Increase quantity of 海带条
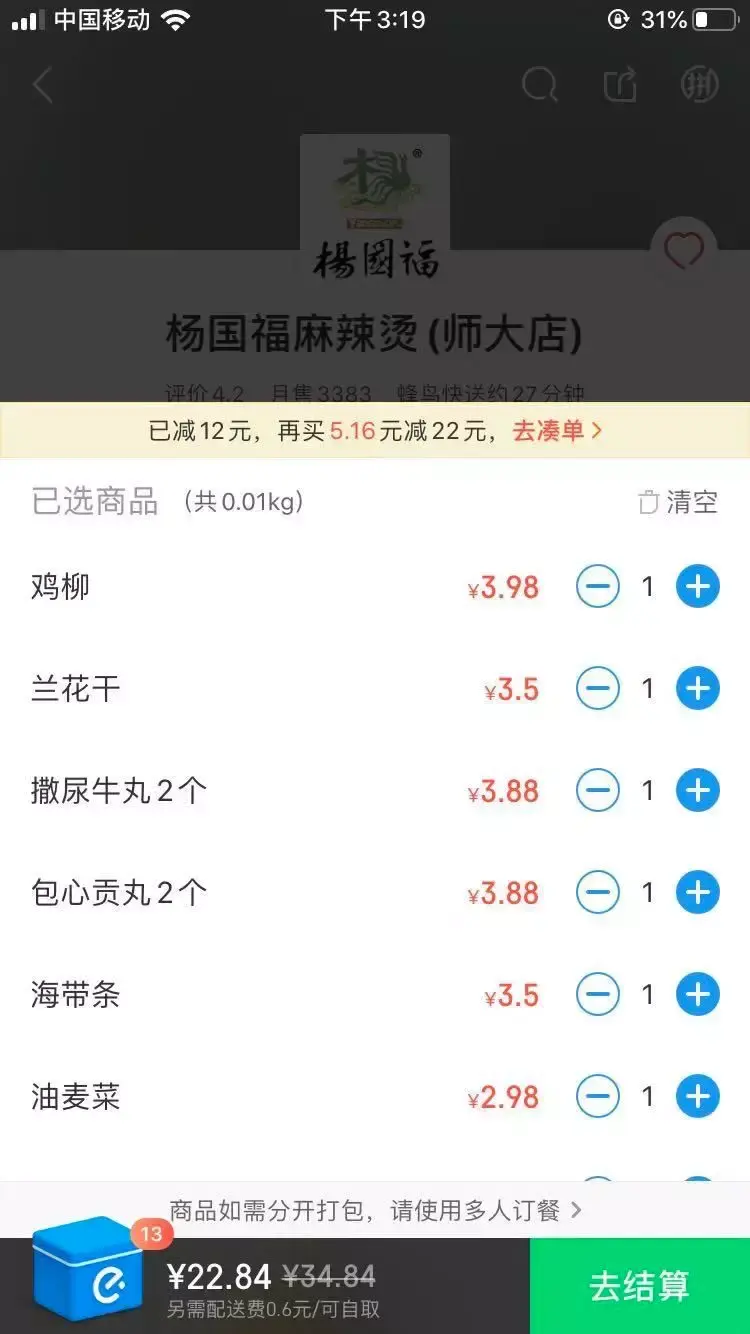Image resolution: width=750 pixels, height=1334 pixels. 698,994
